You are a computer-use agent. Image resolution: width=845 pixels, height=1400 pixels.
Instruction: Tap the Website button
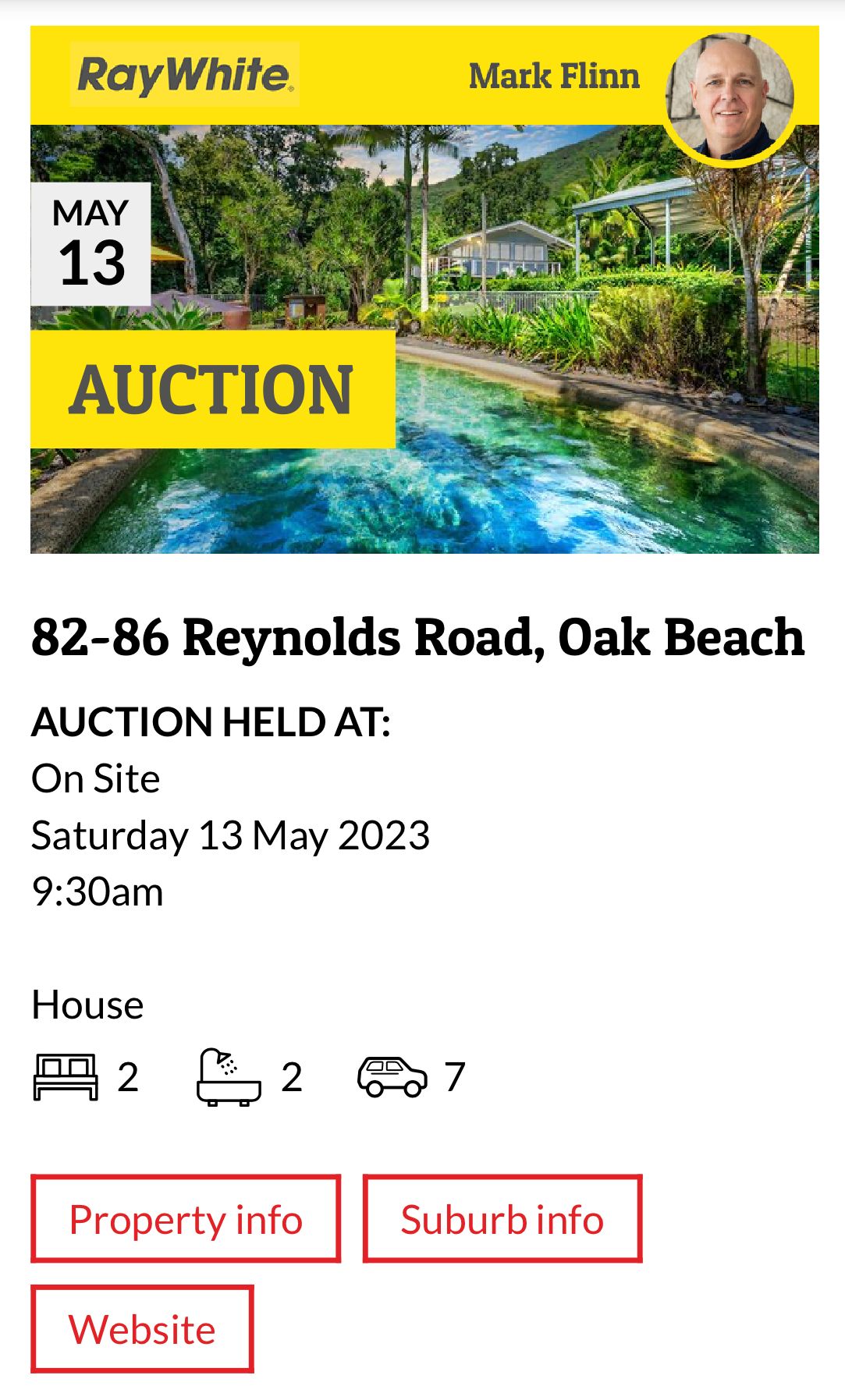pos(142,1329)
